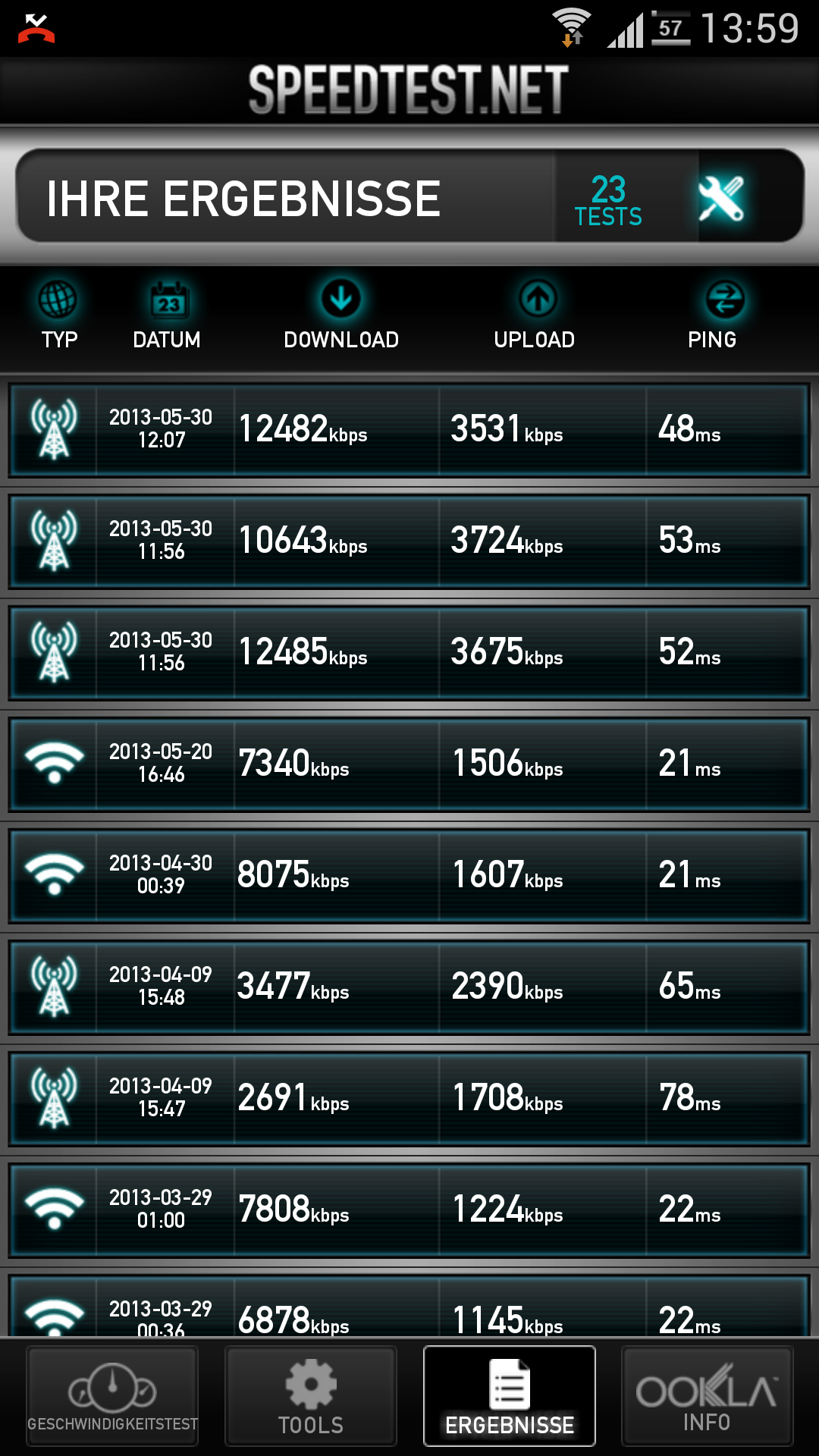Viewport: 819px width, 1456px height.
Task: Open the result with 12485 kbps download
Action: 409,653
